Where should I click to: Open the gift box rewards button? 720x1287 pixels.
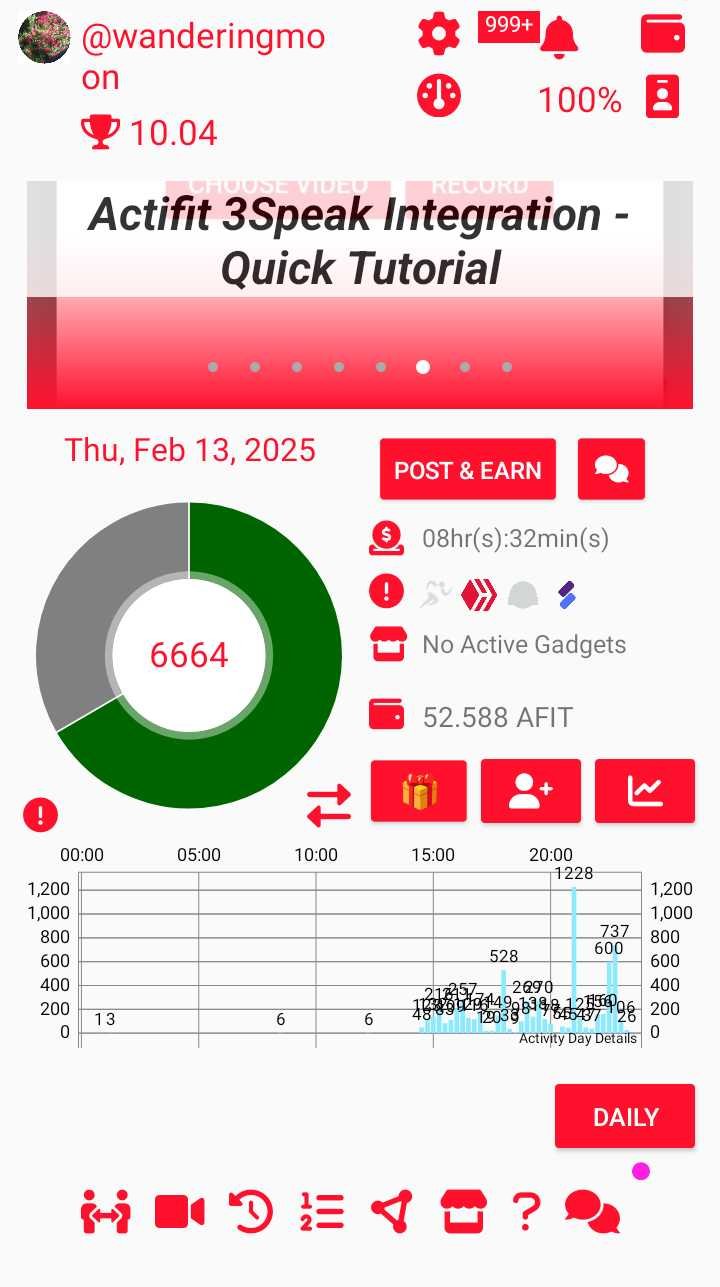[419, 791]
